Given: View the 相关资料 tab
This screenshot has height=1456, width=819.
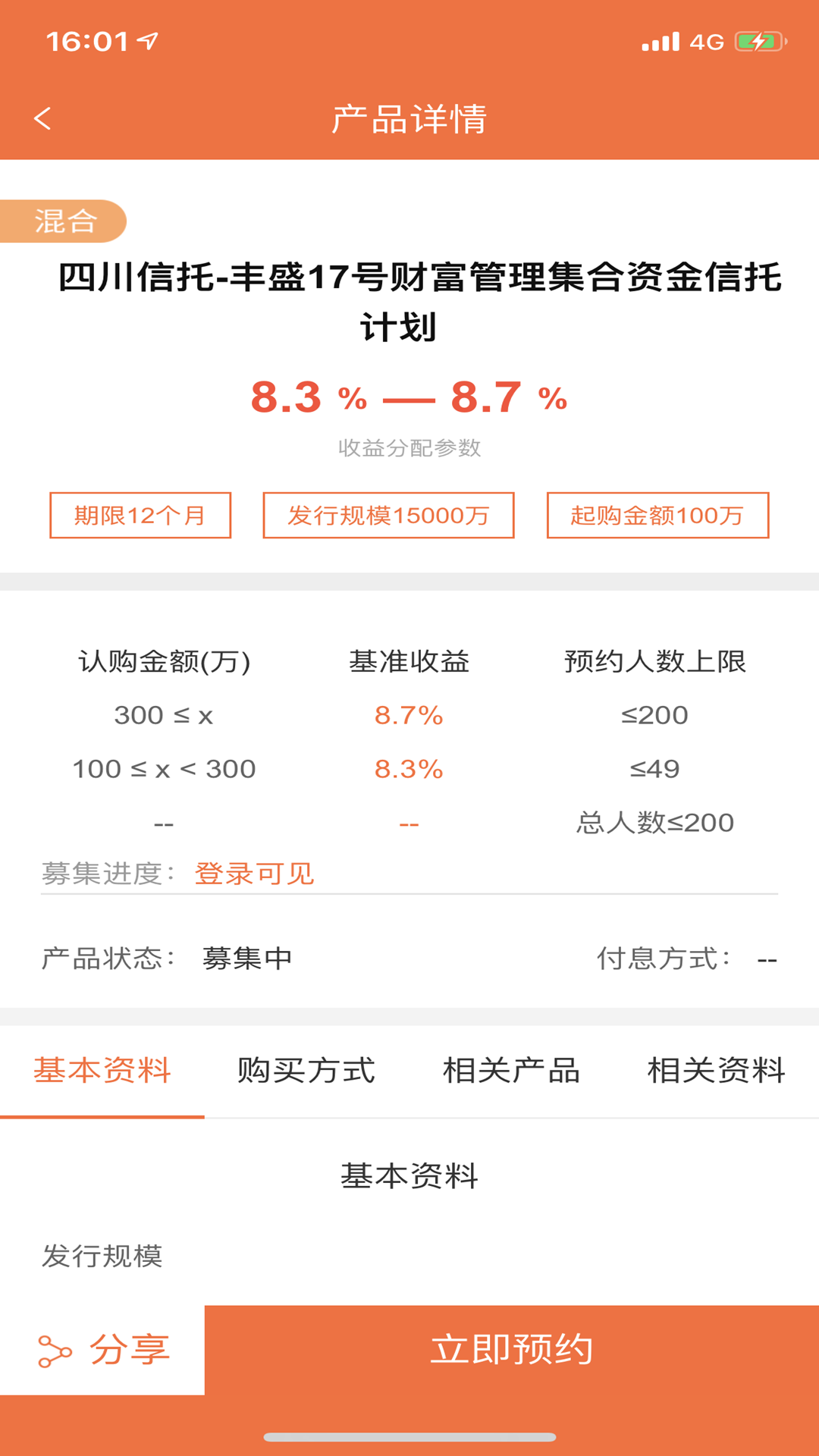Looking at the screenshot, I should 716,1071.
